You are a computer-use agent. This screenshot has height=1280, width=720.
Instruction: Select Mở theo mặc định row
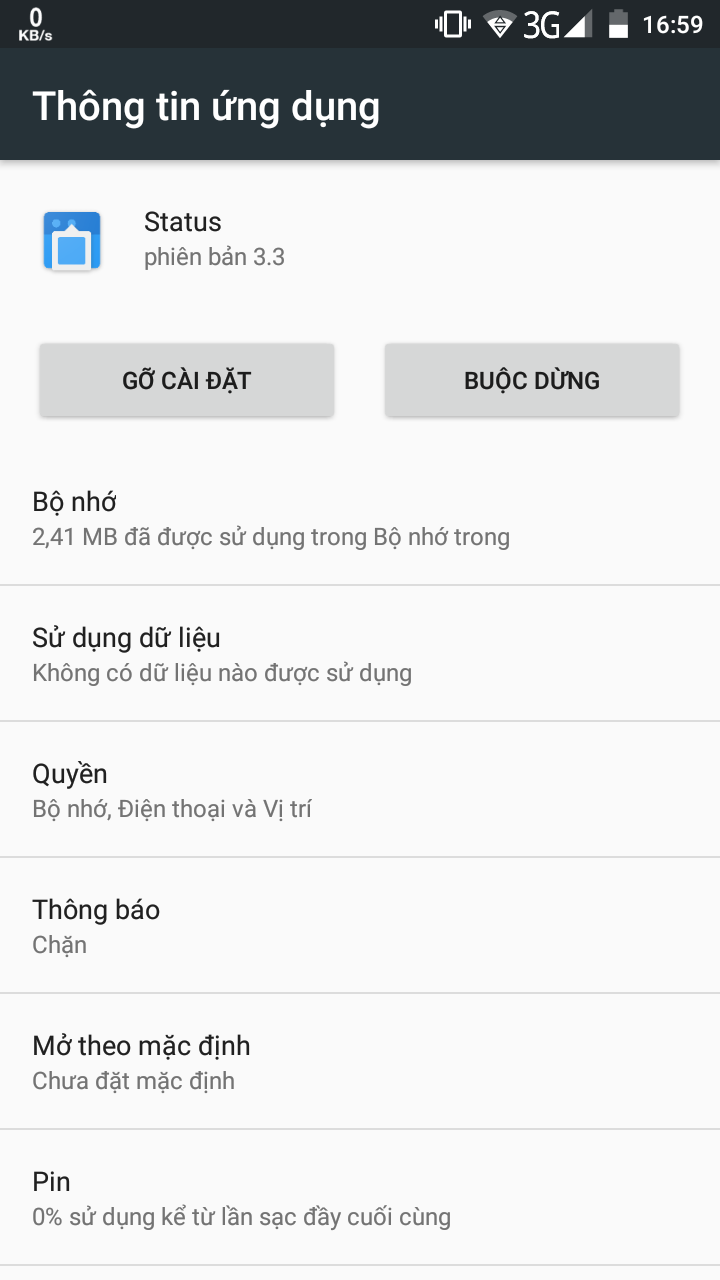[x=360, y=1062]
